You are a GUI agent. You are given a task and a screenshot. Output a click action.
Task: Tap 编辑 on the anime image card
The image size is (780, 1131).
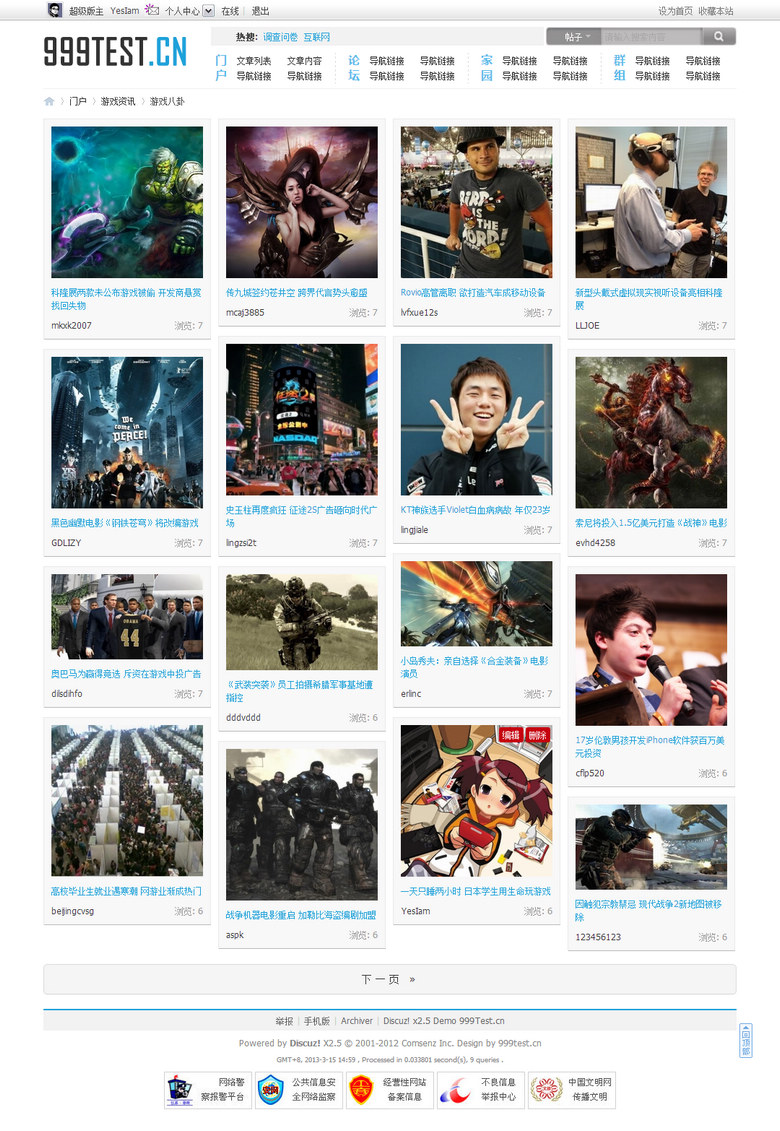click(x=511, y=735)
